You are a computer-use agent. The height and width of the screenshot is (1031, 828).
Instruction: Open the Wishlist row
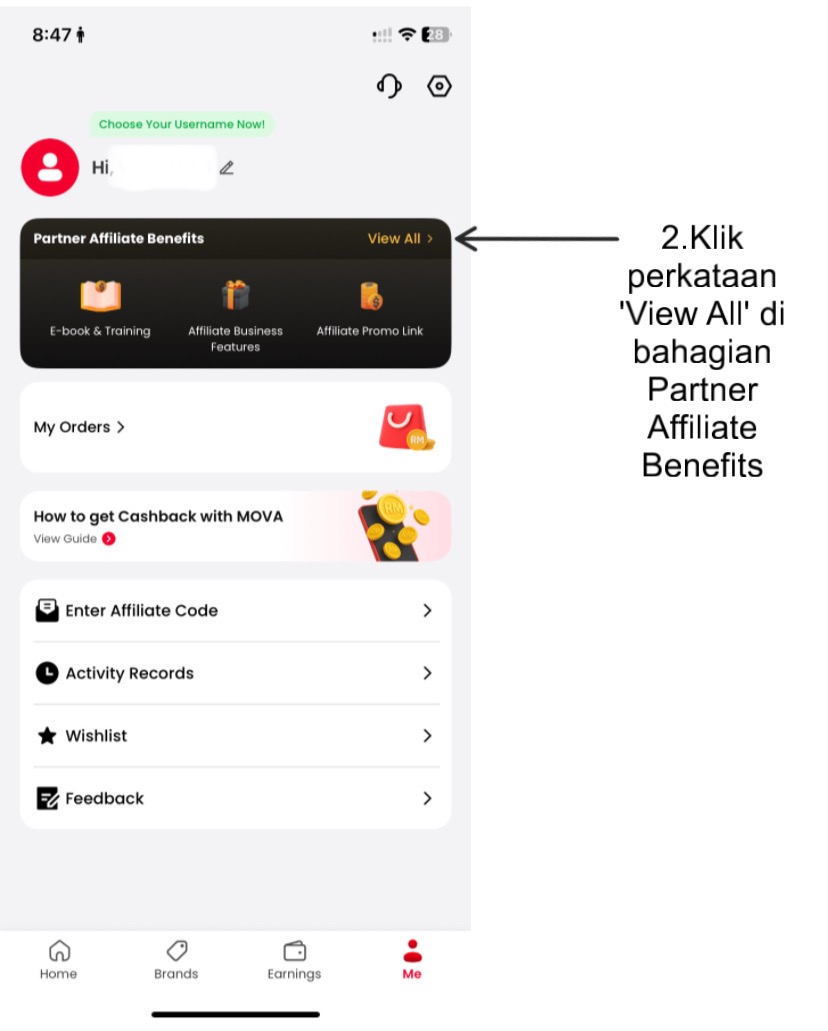pos(235,736)
